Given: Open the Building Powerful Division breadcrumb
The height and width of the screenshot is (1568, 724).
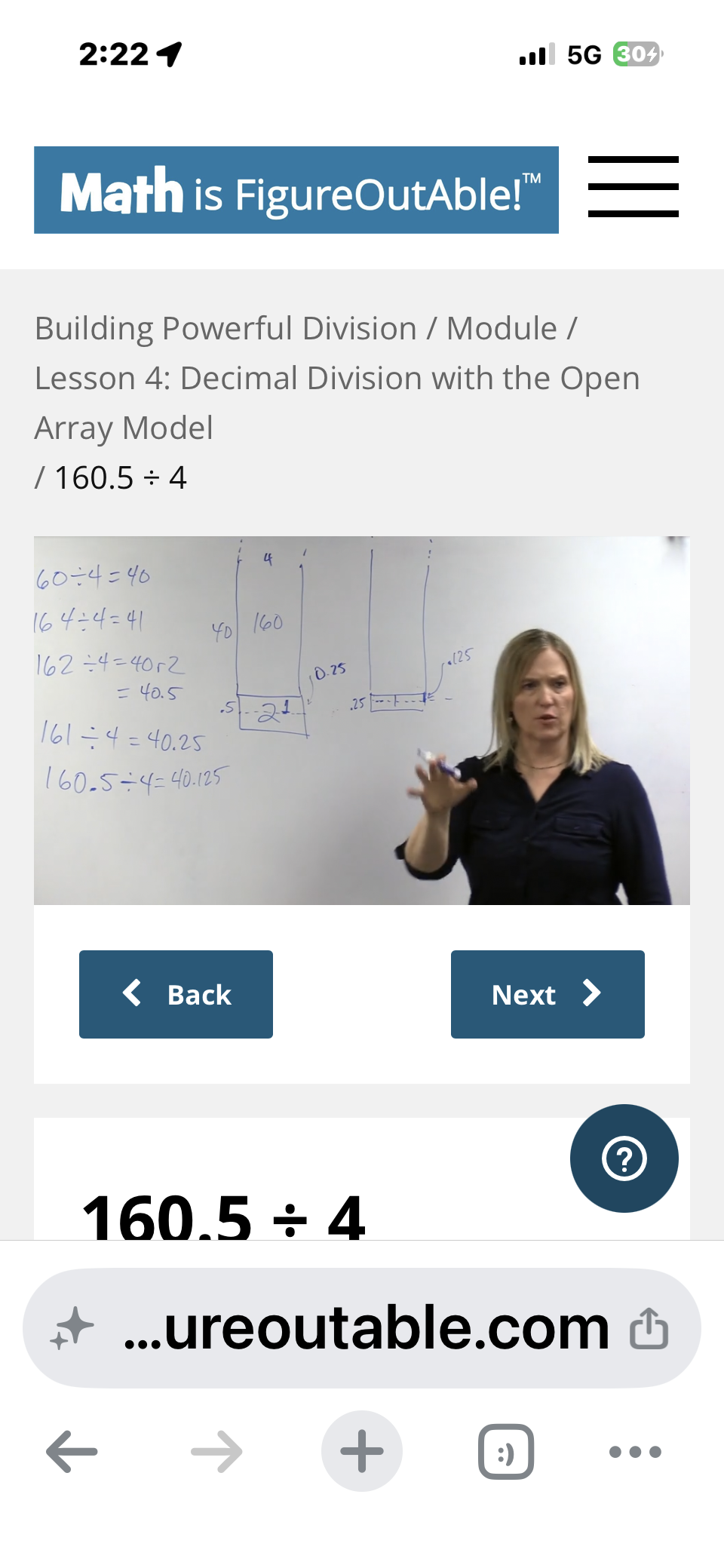Looking at the screenshot, I should pos(225,329).
